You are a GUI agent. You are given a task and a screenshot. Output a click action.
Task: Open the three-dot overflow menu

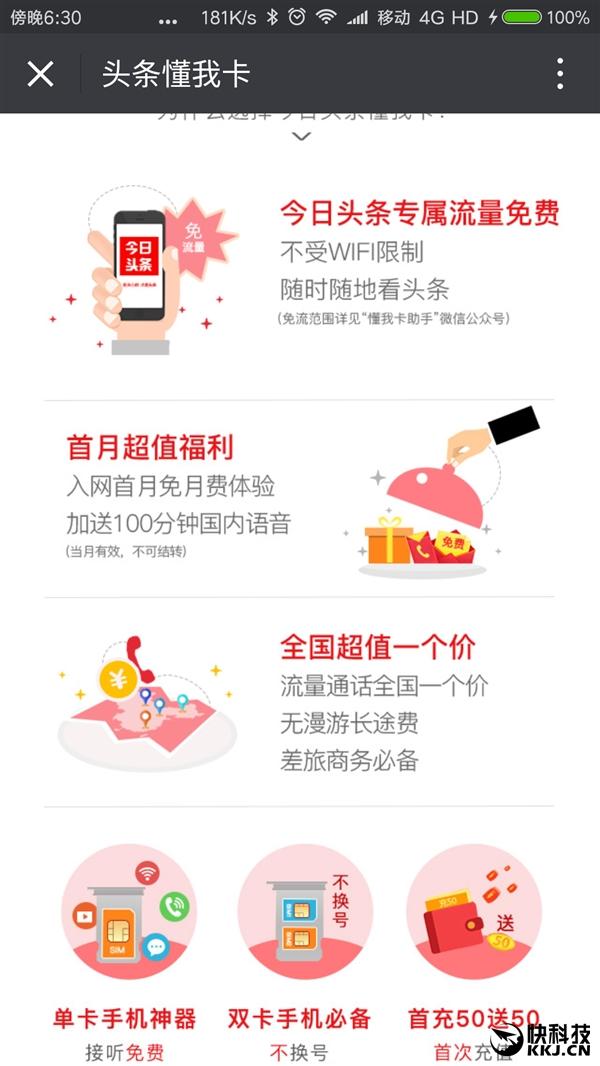(560, 73)
